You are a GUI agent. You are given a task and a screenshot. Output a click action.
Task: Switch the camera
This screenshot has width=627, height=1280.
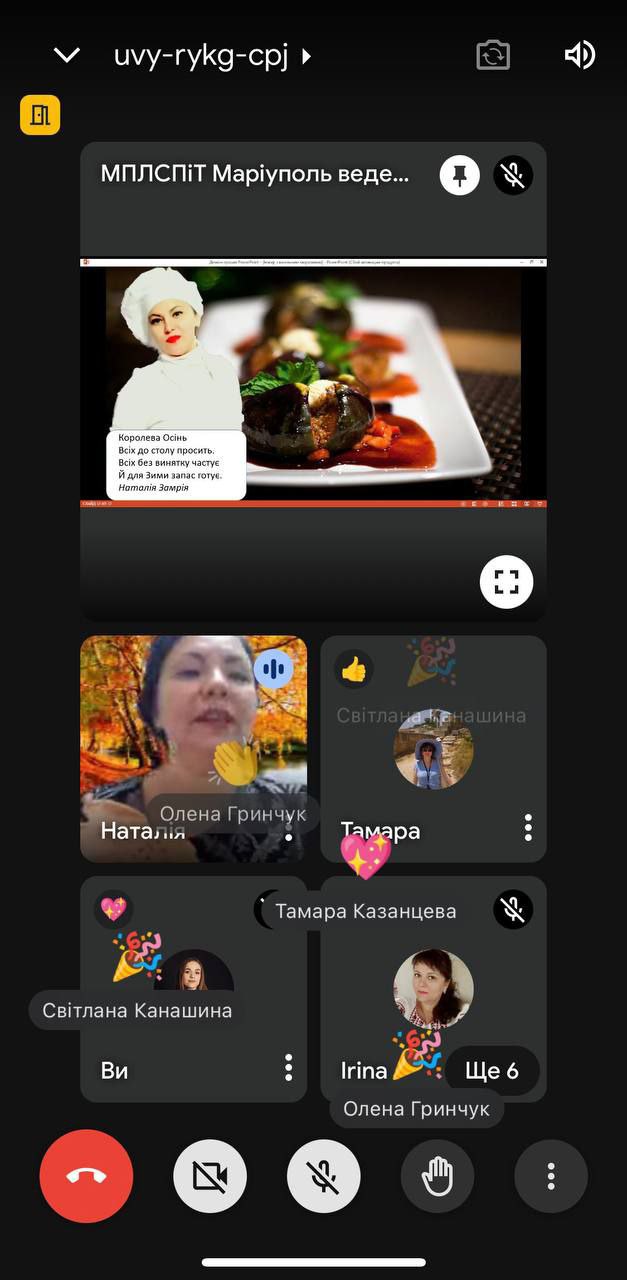[493, 55]
